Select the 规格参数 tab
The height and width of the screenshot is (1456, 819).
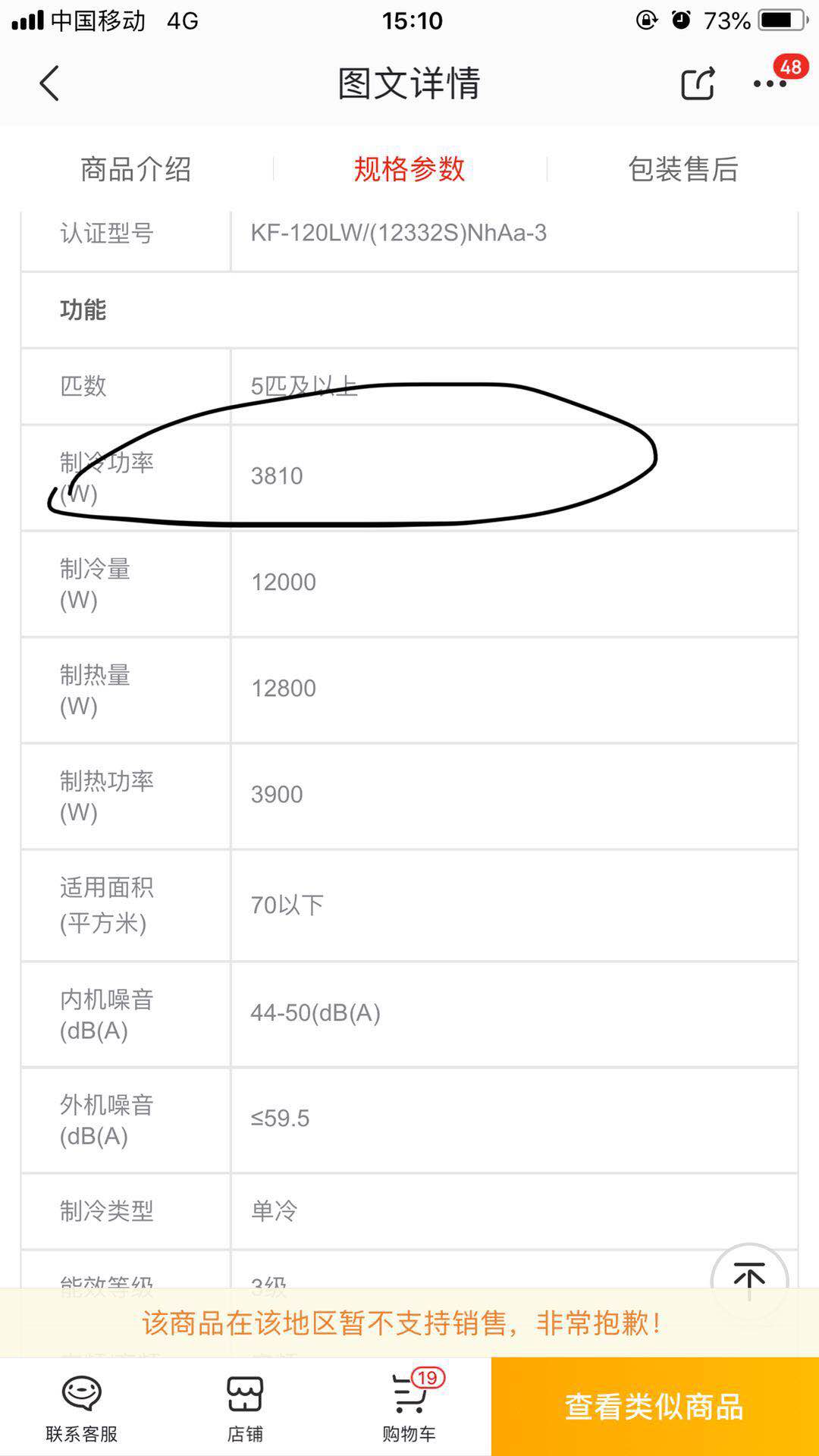409,168
